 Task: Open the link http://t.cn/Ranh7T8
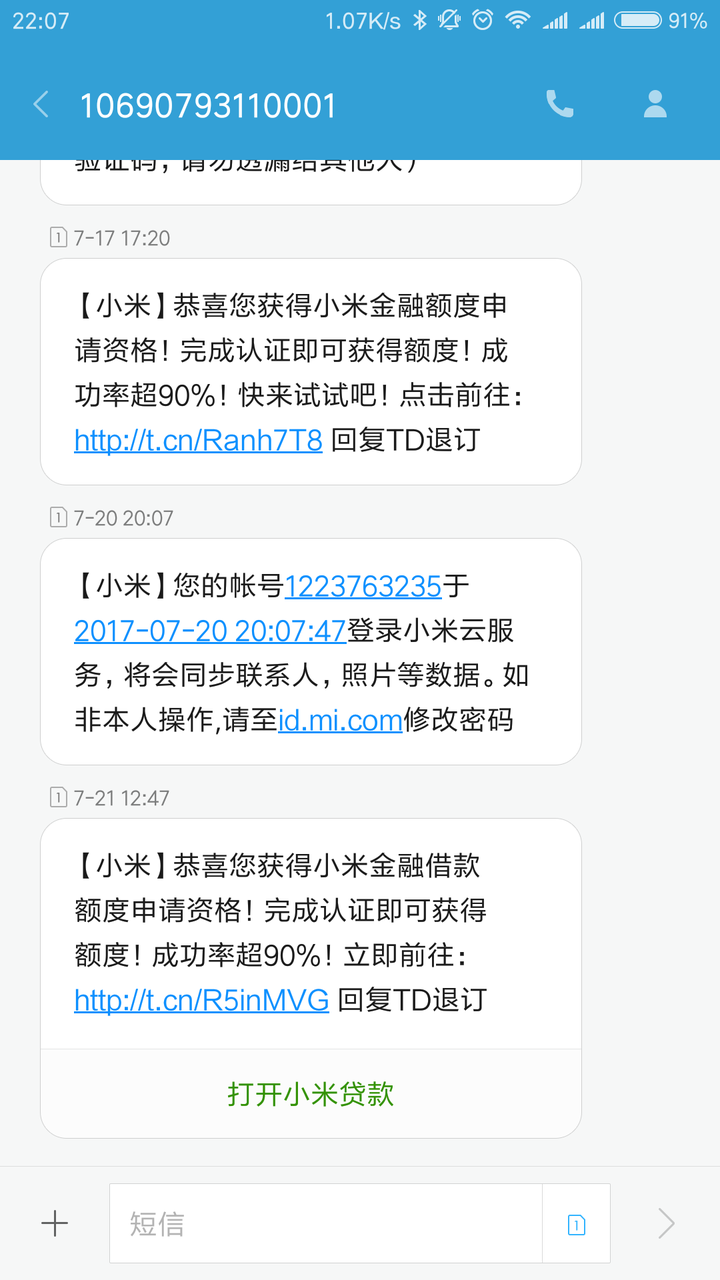(198, 440)
